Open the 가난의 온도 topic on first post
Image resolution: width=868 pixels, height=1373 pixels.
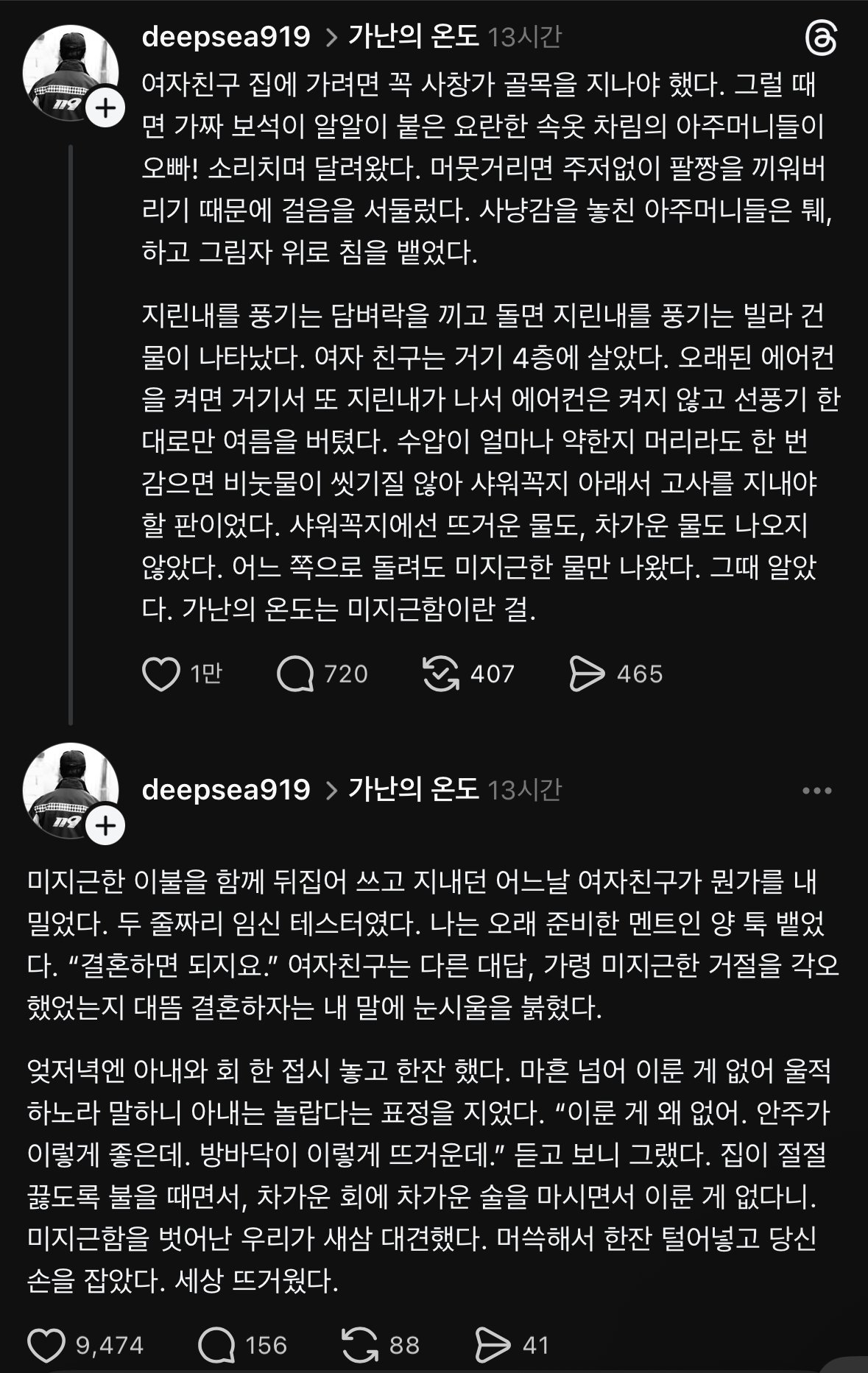click(x=413, y=36)
